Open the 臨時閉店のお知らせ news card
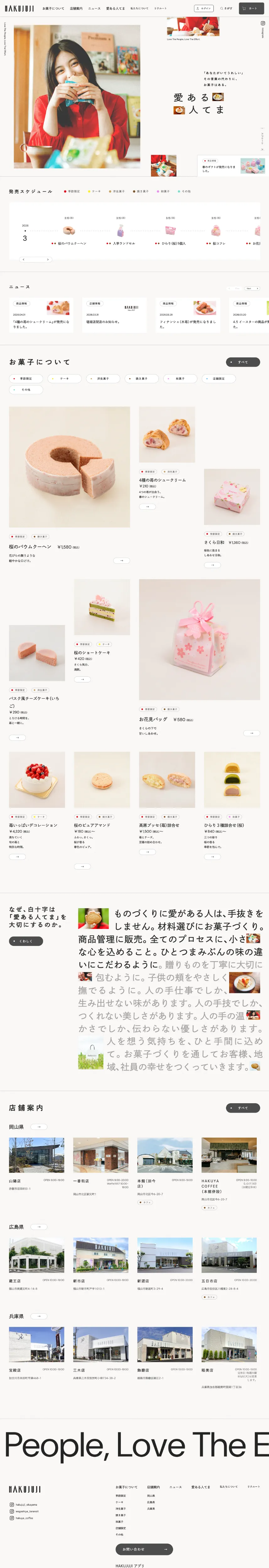Screen dimensions: 269x1568 pos(115,315)
